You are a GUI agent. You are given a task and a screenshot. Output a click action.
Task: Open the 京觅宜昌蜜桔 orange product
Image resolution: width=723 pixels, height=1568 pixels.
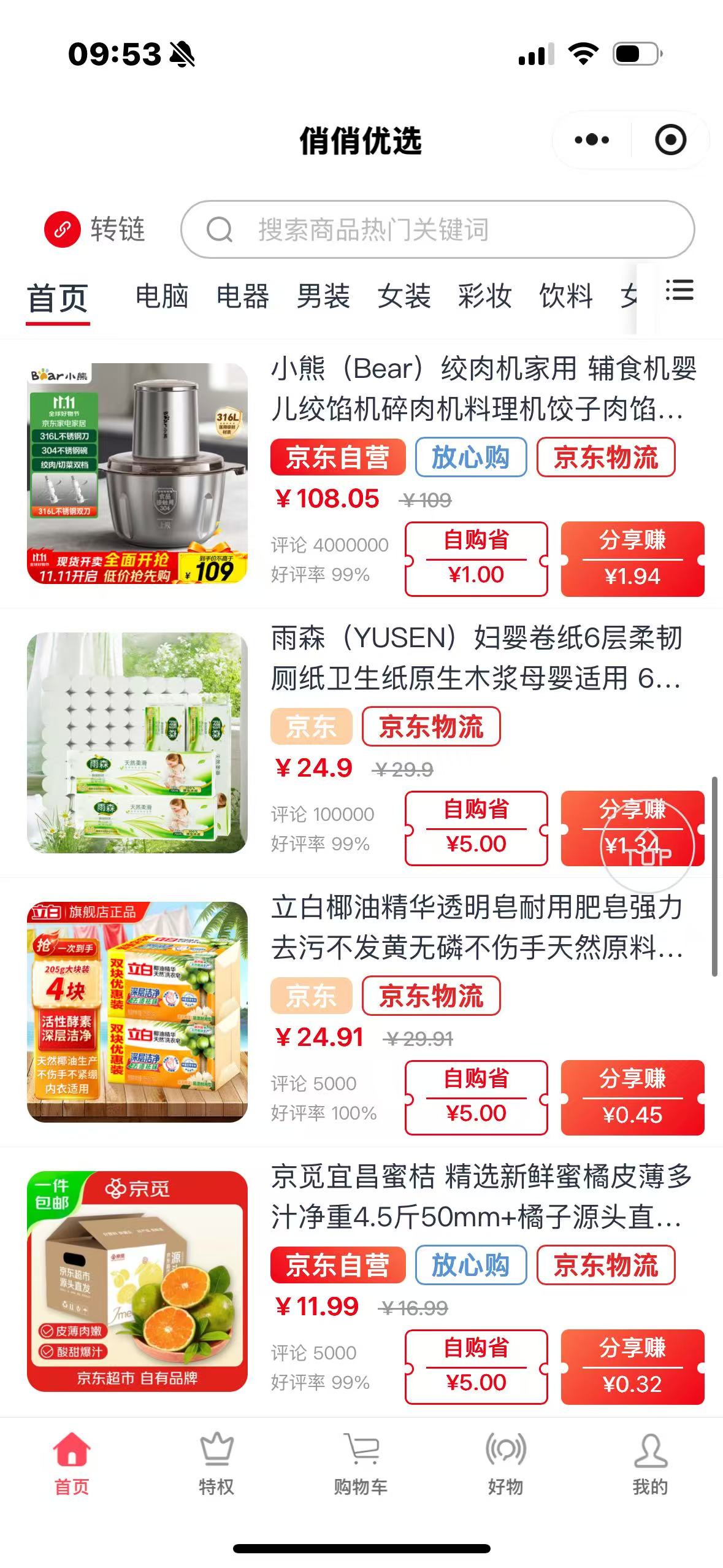coord(481,1196)
